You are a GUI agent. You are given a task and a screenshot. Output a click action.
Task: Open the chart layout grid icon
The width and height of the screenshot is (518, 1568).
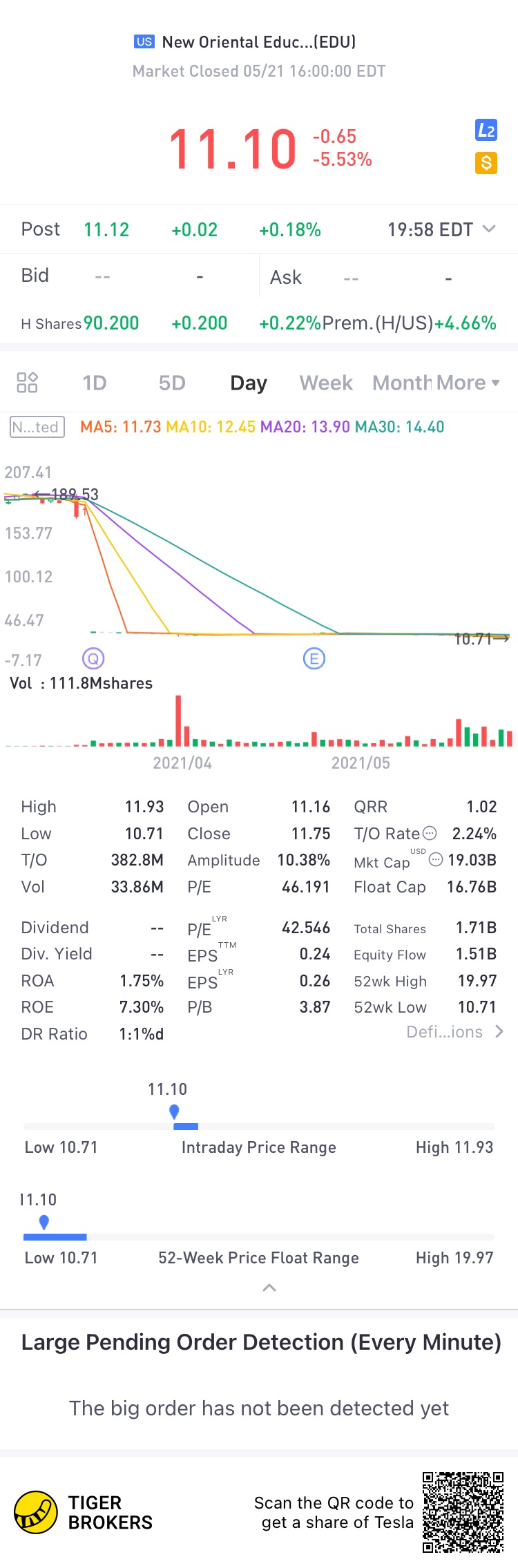pyautogui.click(x=27, y=383)
